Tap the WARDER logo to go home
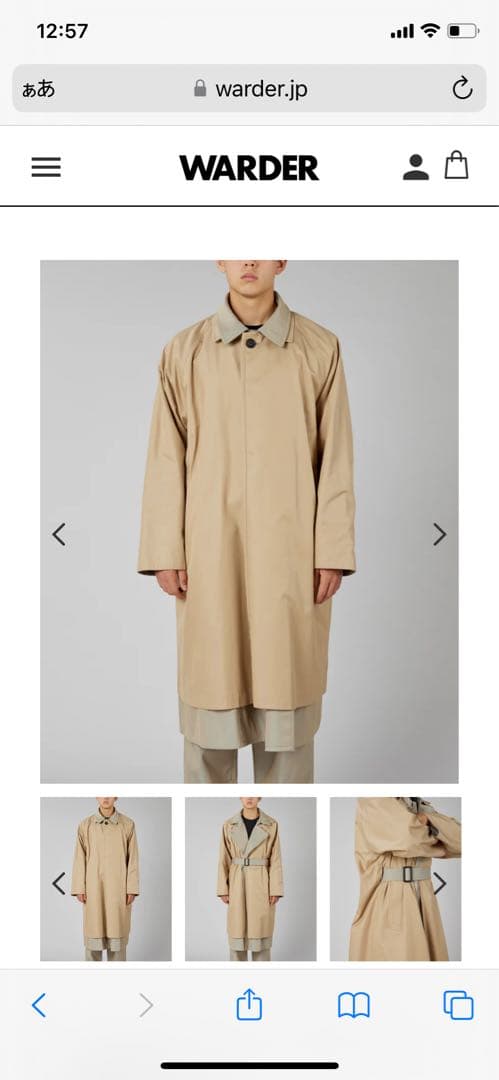This screenshot has width=499, height=1080. (249, 167)
